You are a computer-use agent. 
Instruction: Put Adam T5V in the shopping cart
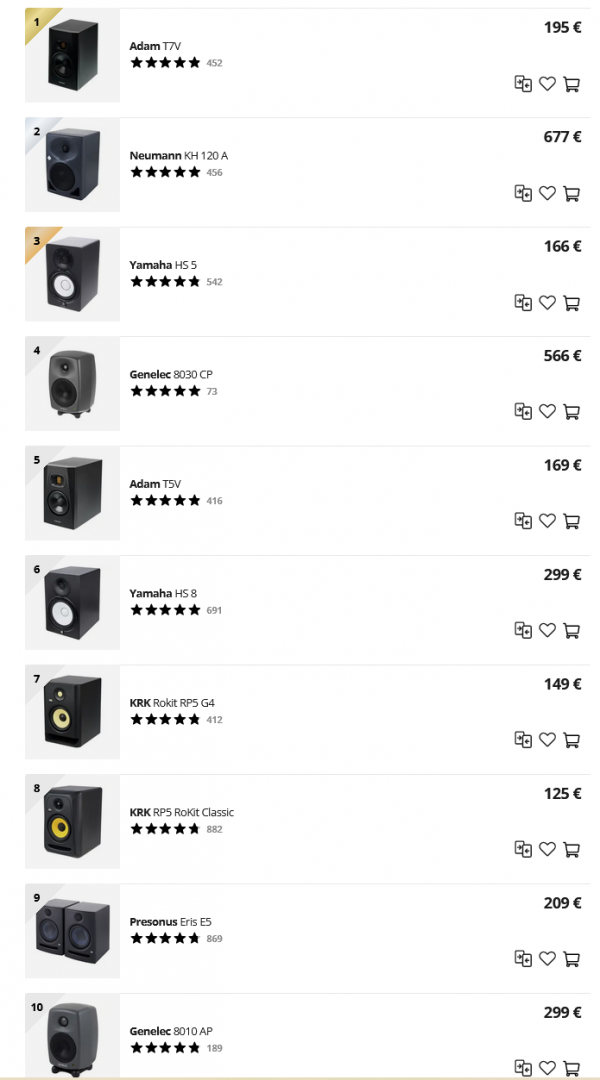(571, 520)
